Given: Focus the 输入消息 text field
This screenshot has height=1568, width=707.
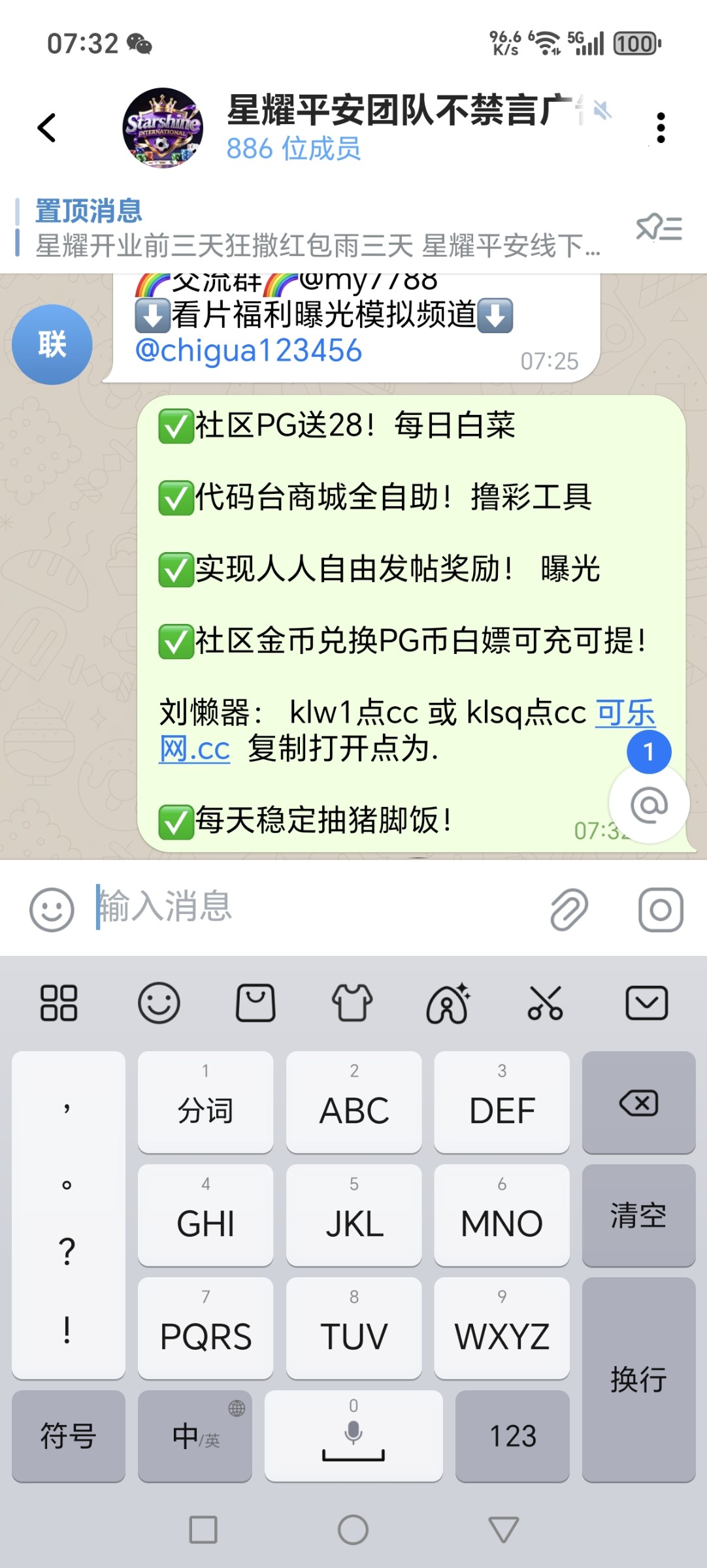Looking at the screenshot, I should click(314, 907).
